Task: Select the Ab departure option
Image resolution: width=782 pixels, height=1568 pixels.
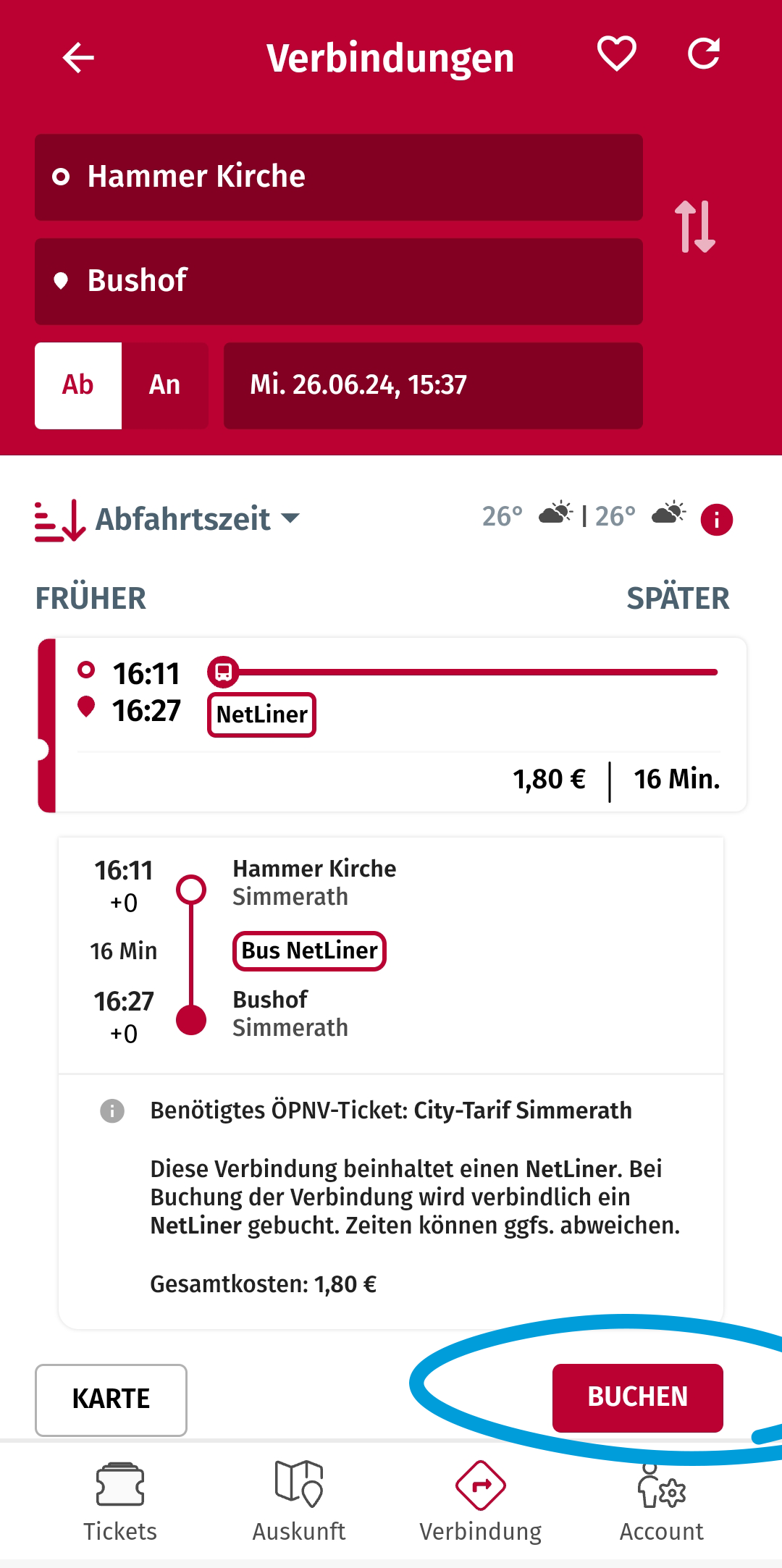Action: click(78, 385)
